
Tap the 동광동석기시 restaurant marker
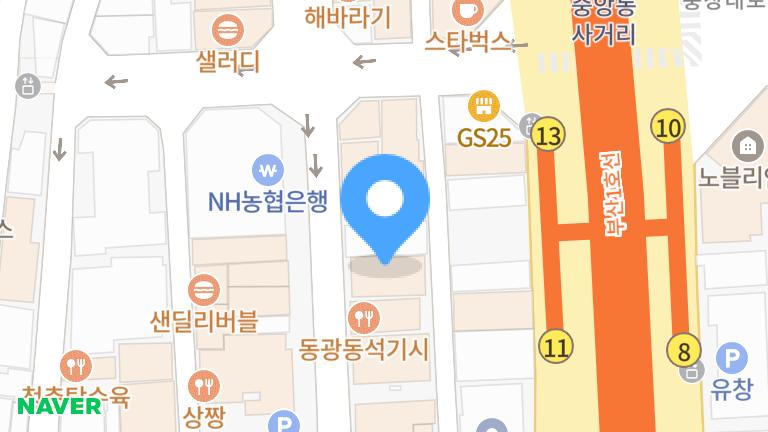pyautogui.click(x=364, y=318)
